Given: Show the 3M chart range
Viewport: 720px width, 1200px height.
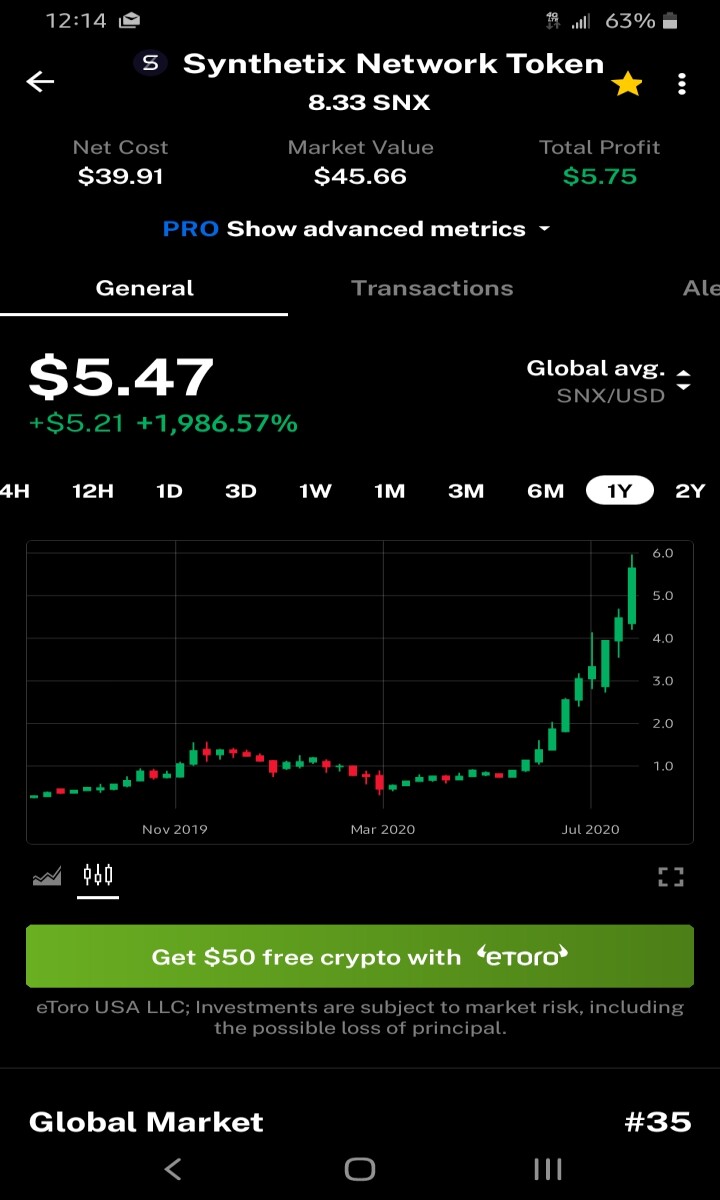Looking at the screenshot, I should pos(466,491).
